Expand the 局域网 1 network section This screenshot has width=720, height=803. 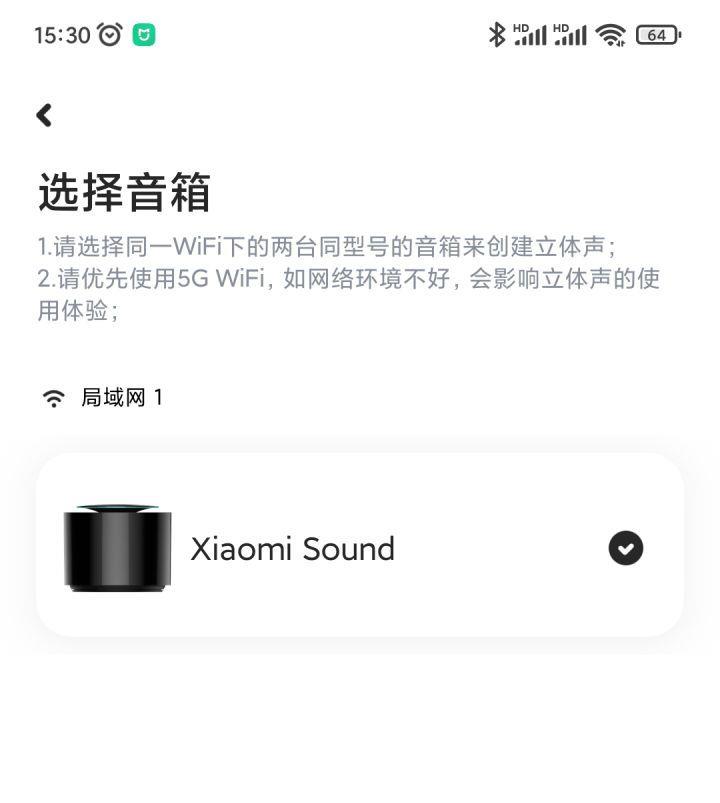pyautogui.click(x=120, y=396)
